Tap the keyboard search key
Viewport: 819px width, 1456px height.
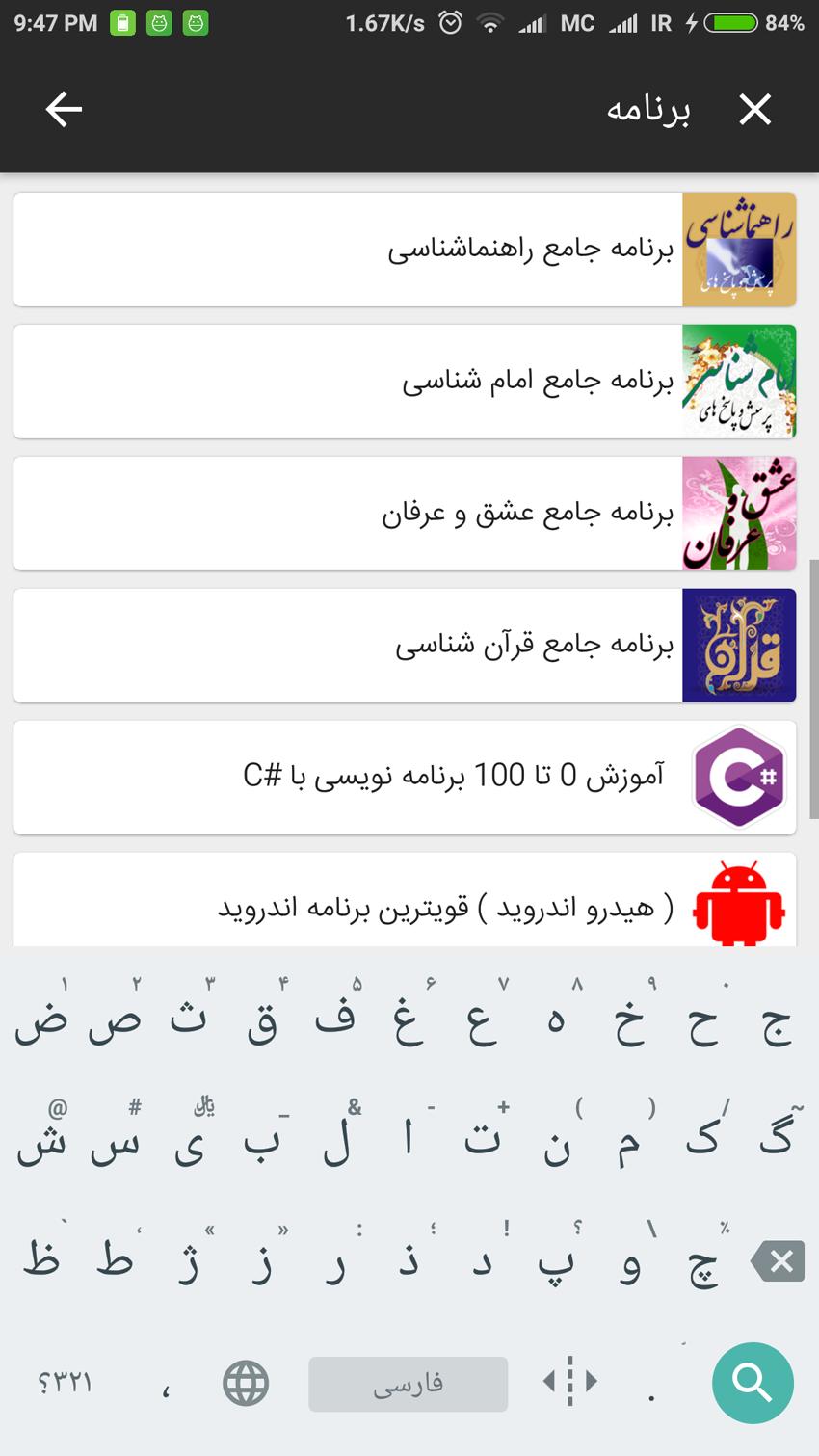[x=753, y=1383]
